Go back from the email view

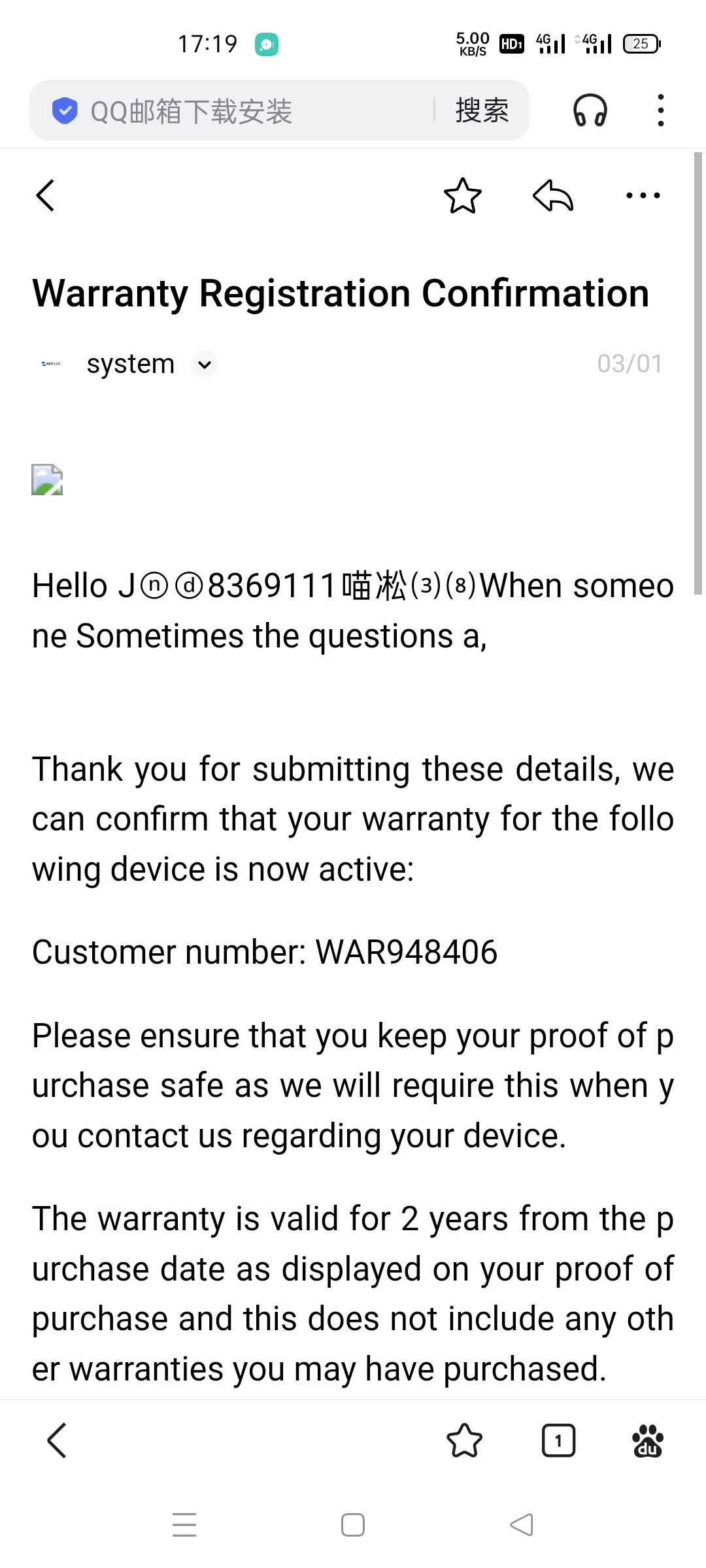pyautogui.click(x=45, y=195)
